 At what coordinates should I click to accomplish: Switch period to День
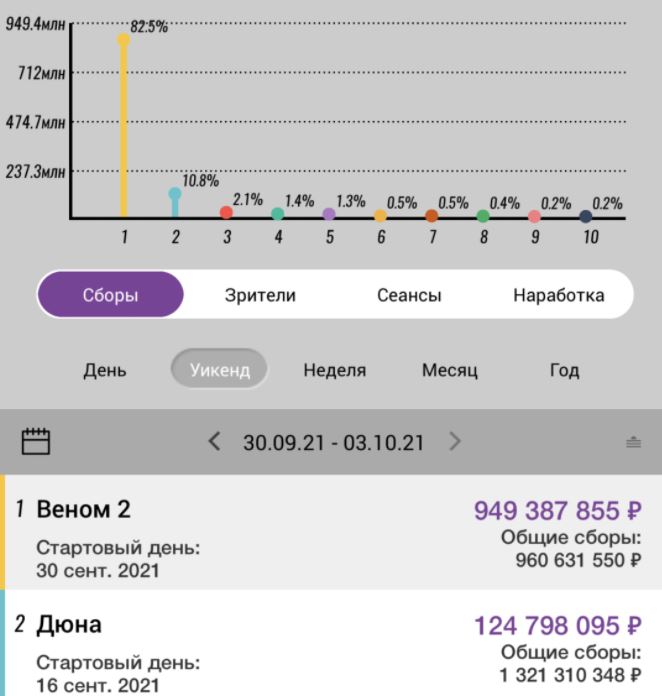click(x=105, y=370)
